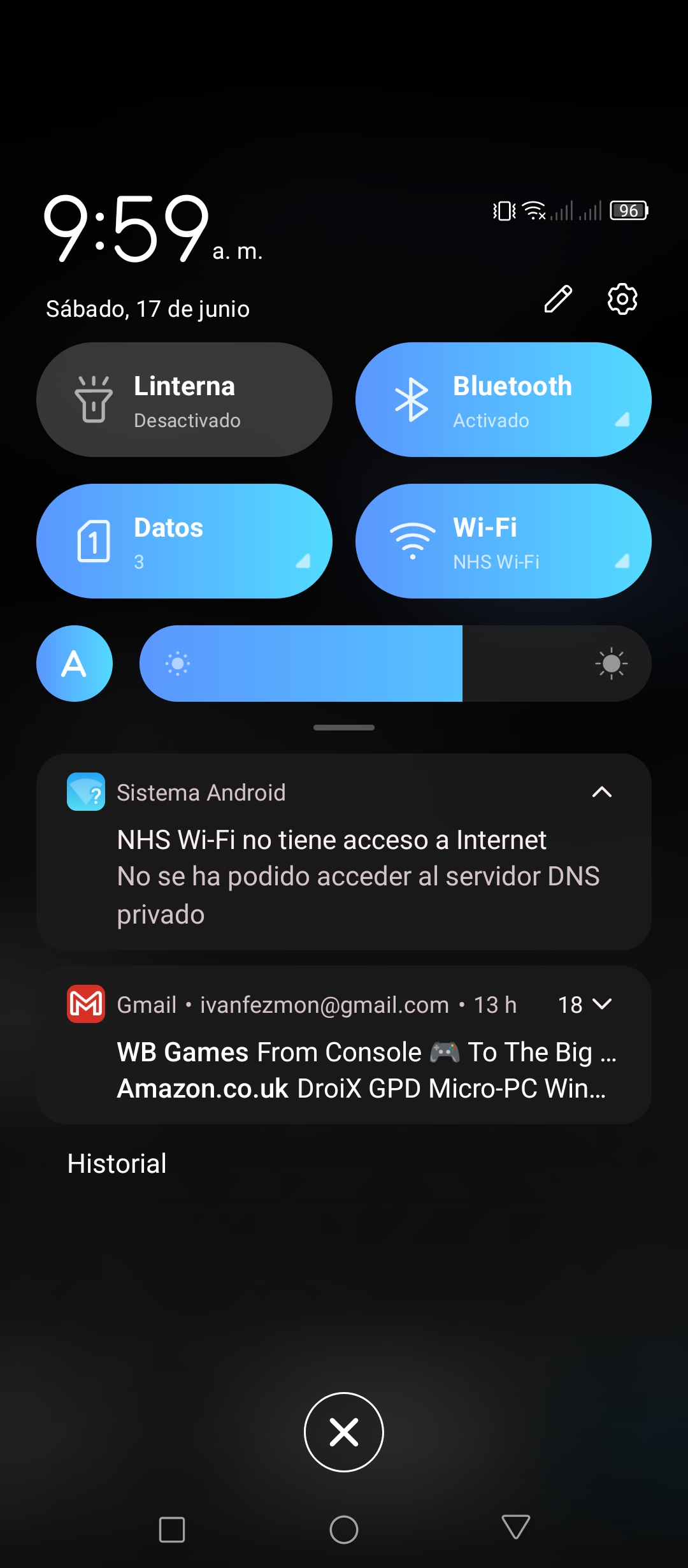Collapse the Sistema Android notification
Image resolution: width=688 pixels, height=1568 pixels.
[602, 792]
